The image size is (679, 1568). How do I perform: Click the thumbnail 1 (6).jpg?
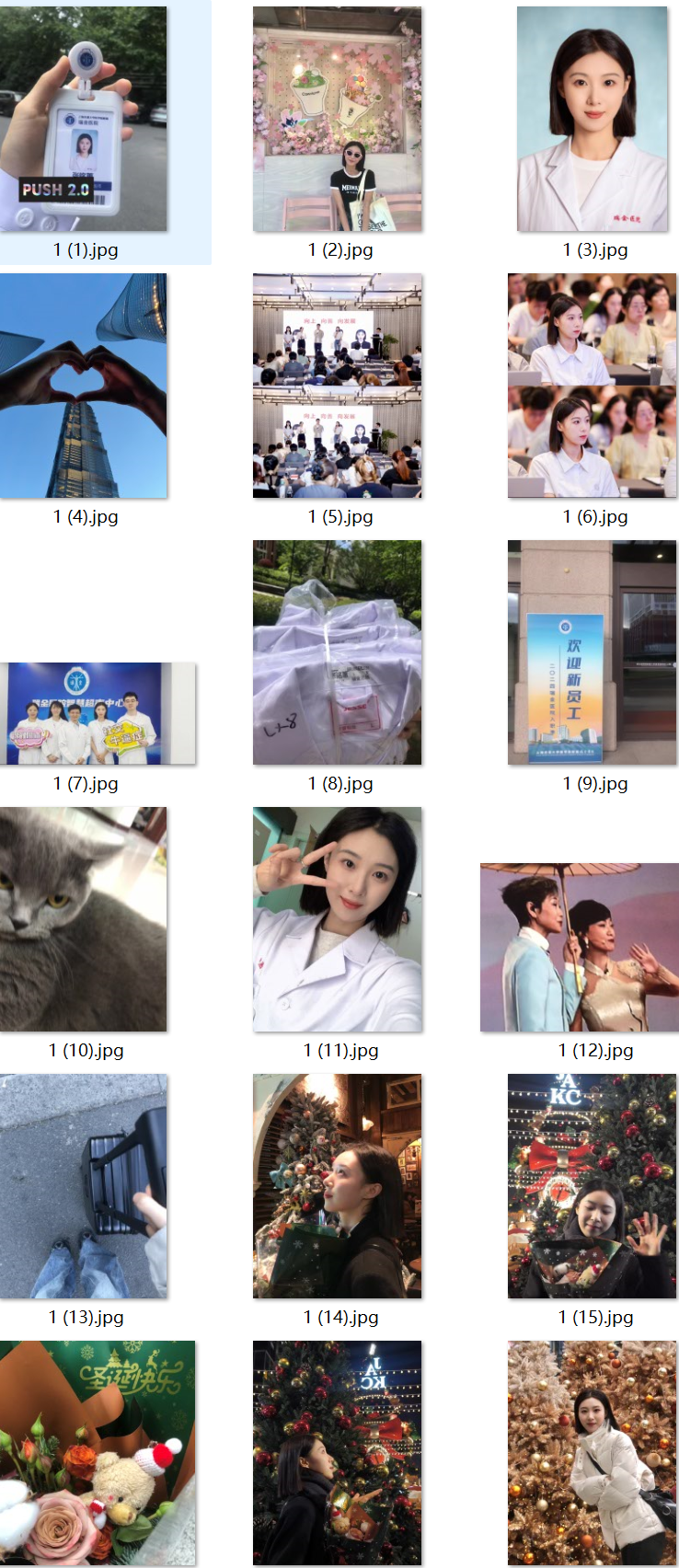click(592, 386)
